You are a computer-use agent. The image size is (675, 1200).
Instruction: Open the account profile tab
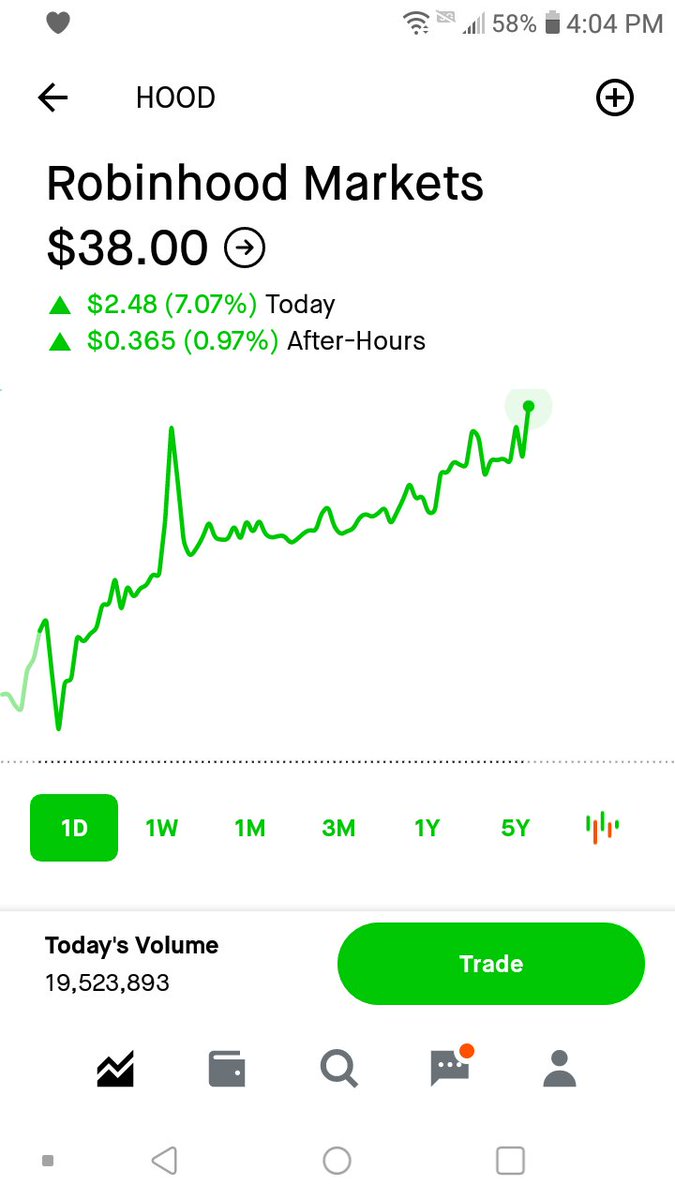pyautogui.click(x=560, y=1069)
